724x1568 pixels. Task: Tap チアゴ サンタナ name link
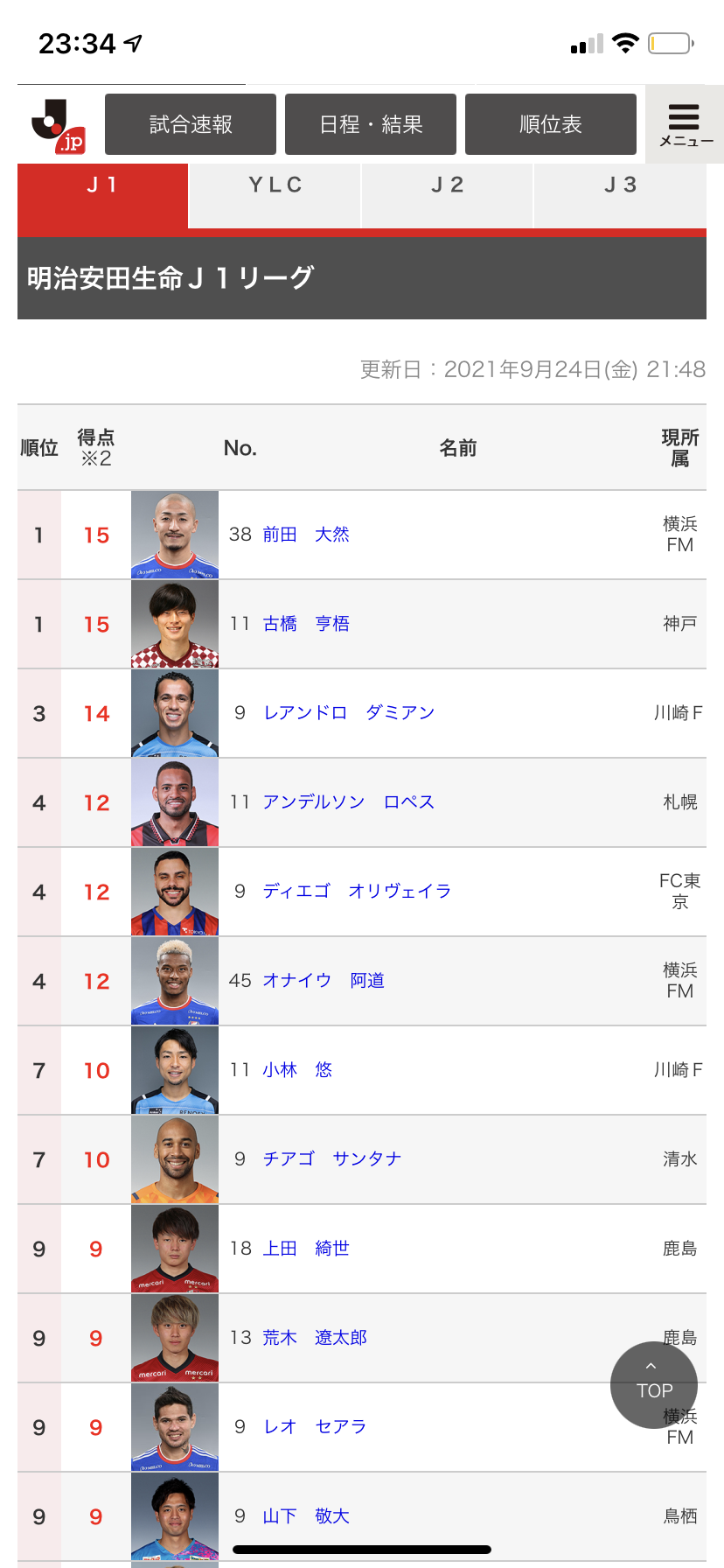point(332,1159)
